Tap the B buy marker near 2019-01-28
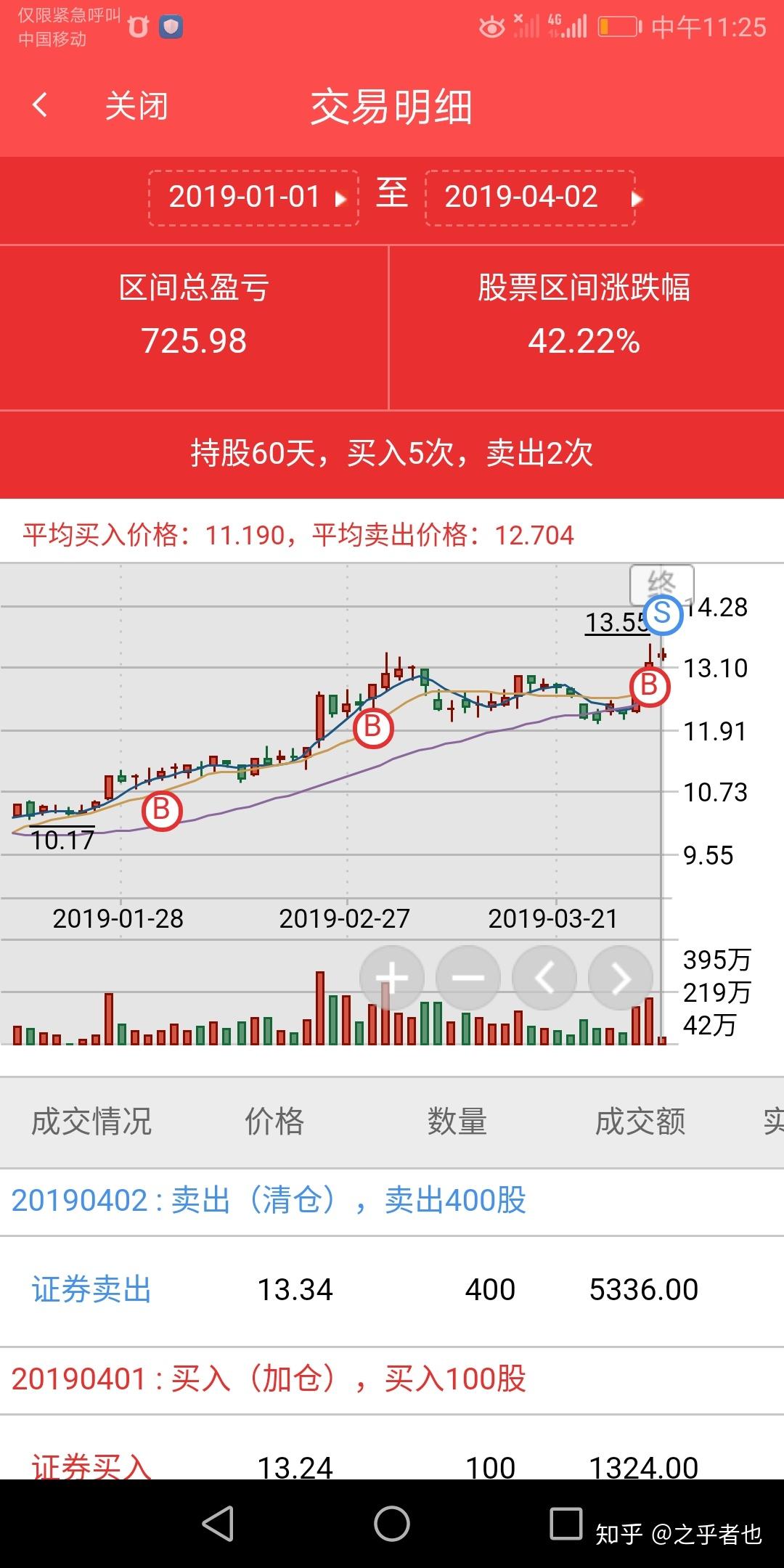Screen dimensions: 784x1568 161,810
